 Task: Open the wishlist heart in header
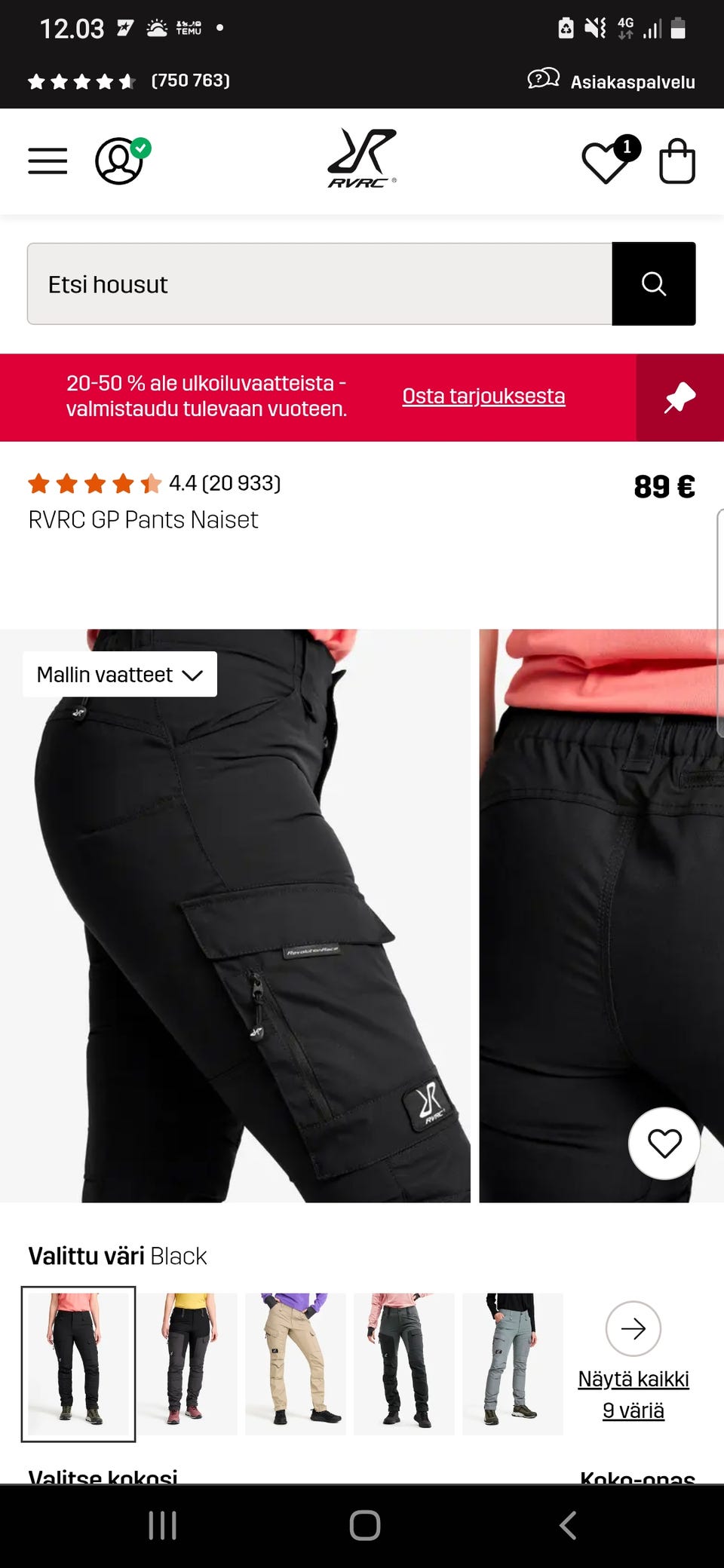pos(606,161)
